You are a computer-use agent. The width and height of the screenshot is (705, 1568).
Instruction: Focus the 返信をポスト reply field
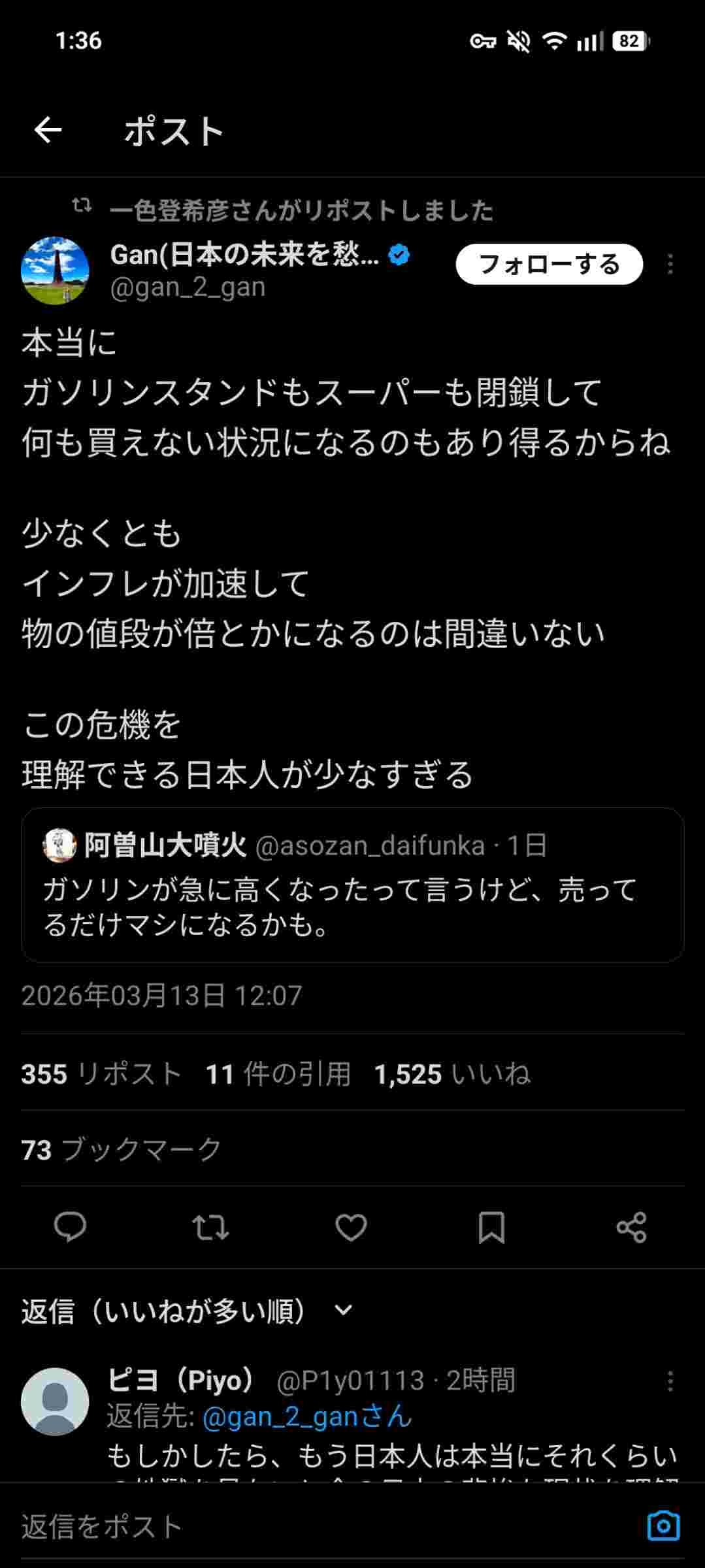click(x=314, y=1527)
